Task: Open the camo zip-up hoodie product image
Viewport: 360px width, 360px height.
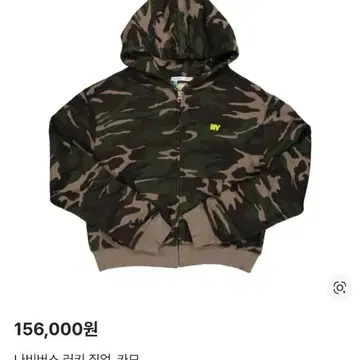Action: click(x=180, y=136)
